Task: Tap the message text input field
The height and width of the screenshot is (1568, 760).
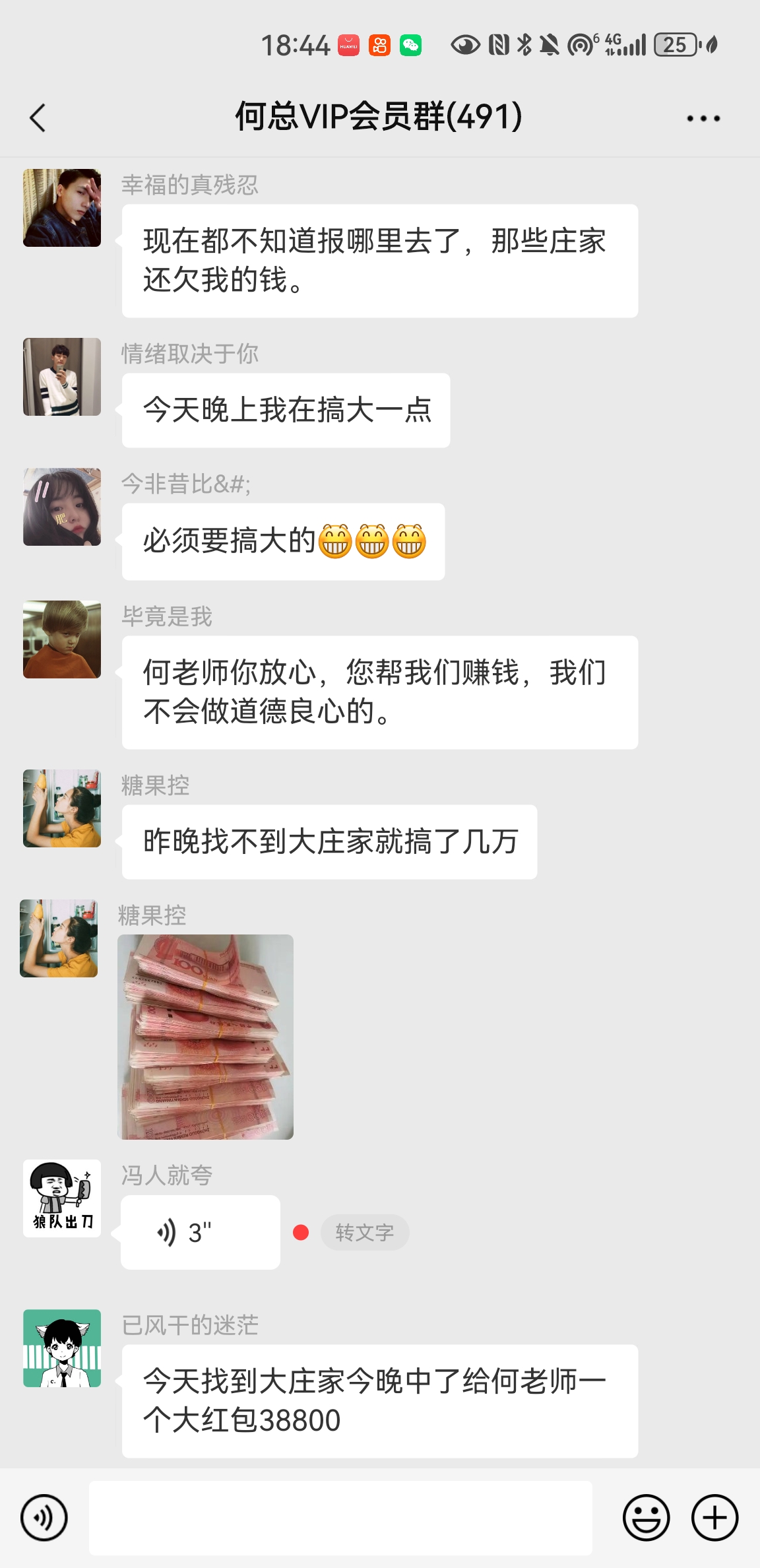Action: [x=340, y=1517]
